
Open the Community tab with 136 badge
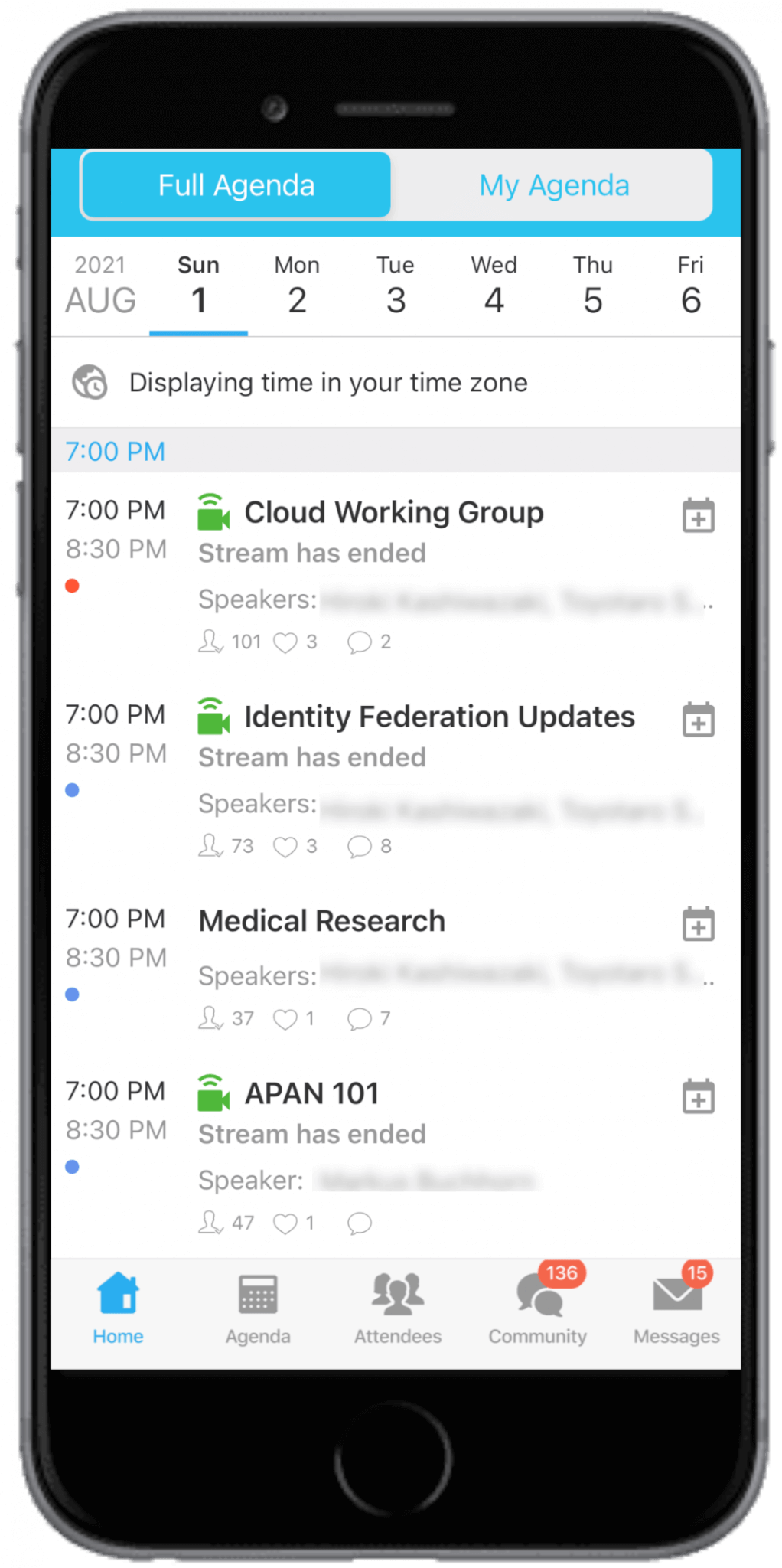538,1311
